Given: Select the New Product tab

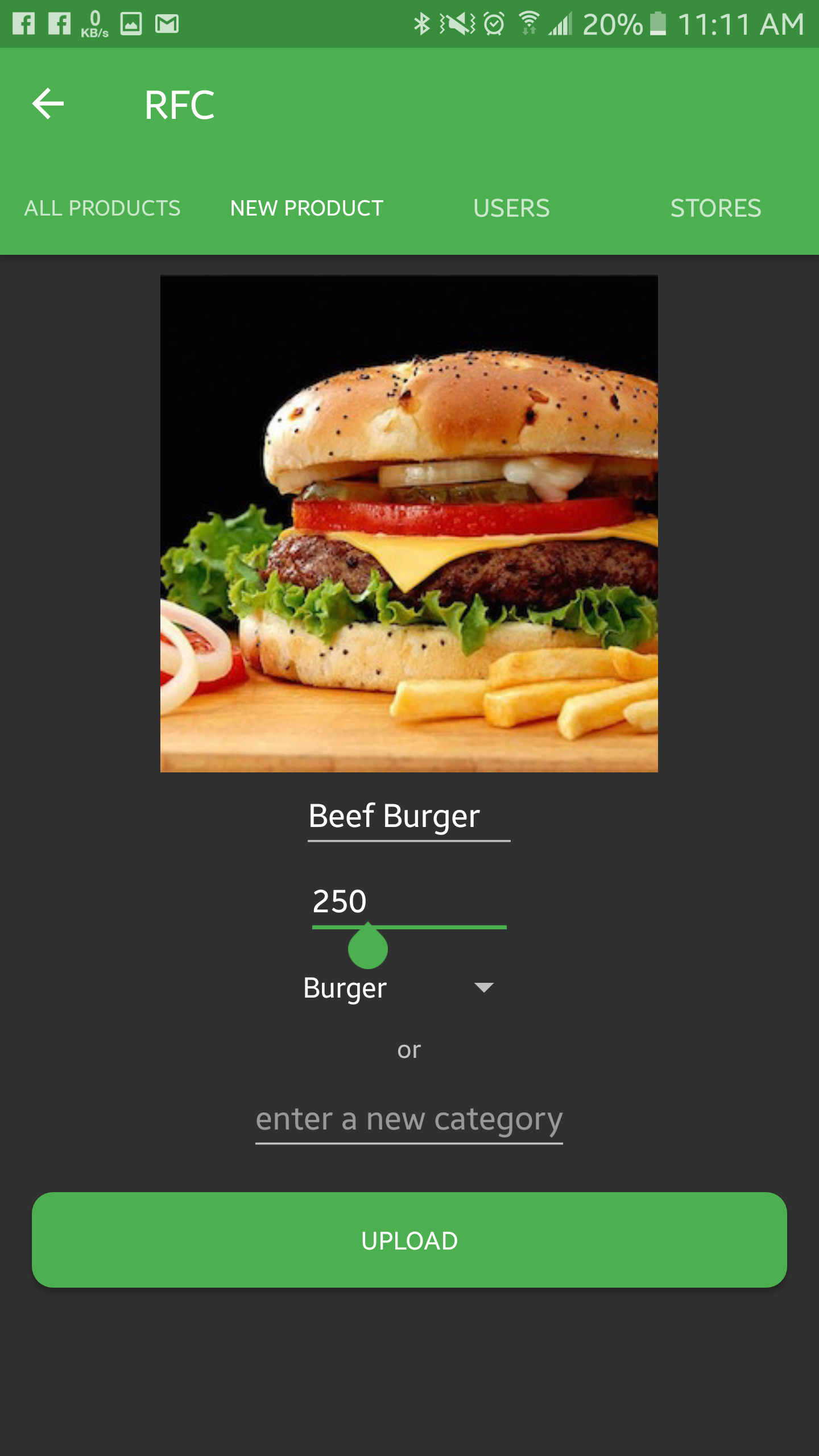Looking at the screenshot, I should point(307,208).
